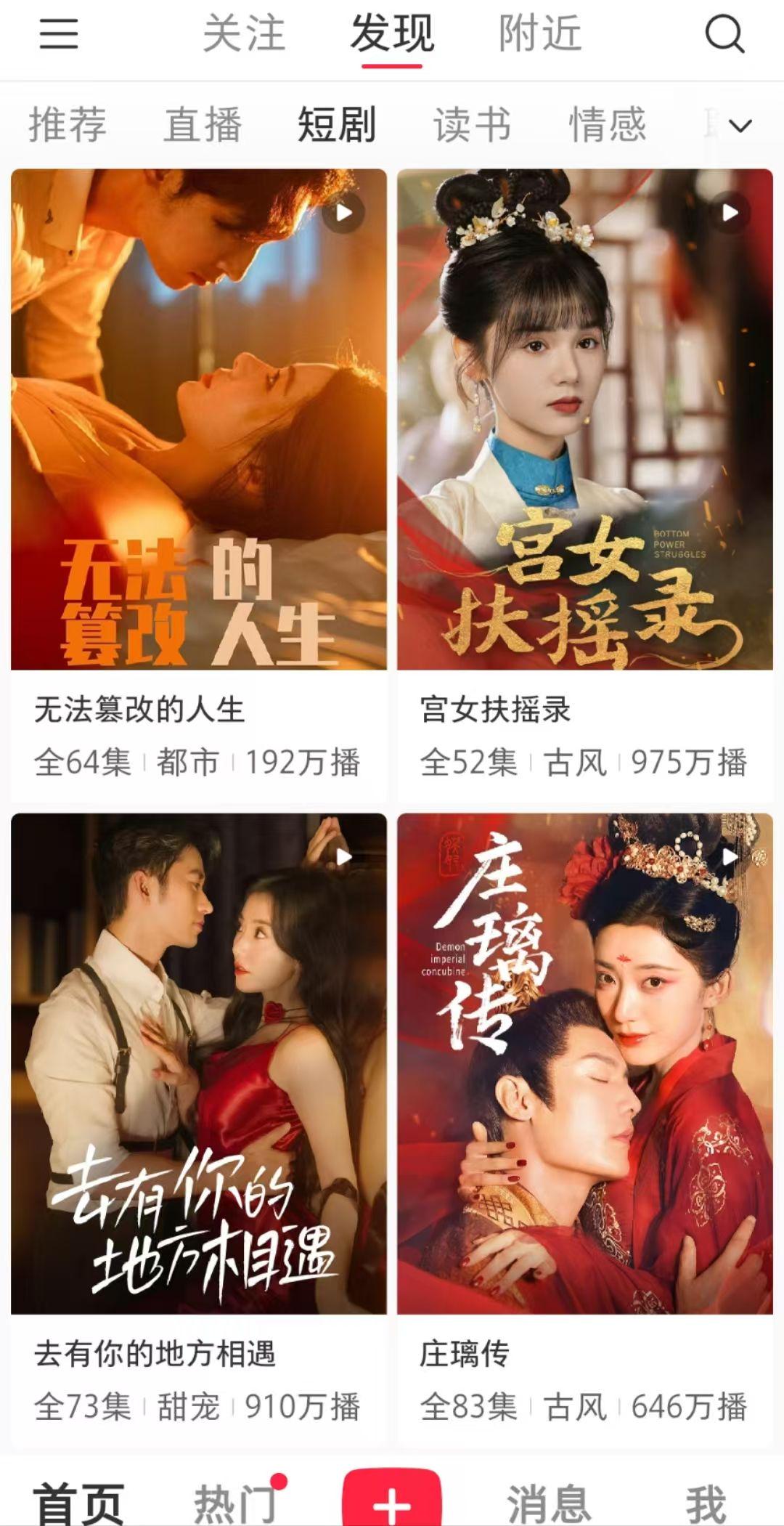This screenshot has width=784, height=1526.
Task: Open the 消息 messages tab
Action: (549, 1503)
